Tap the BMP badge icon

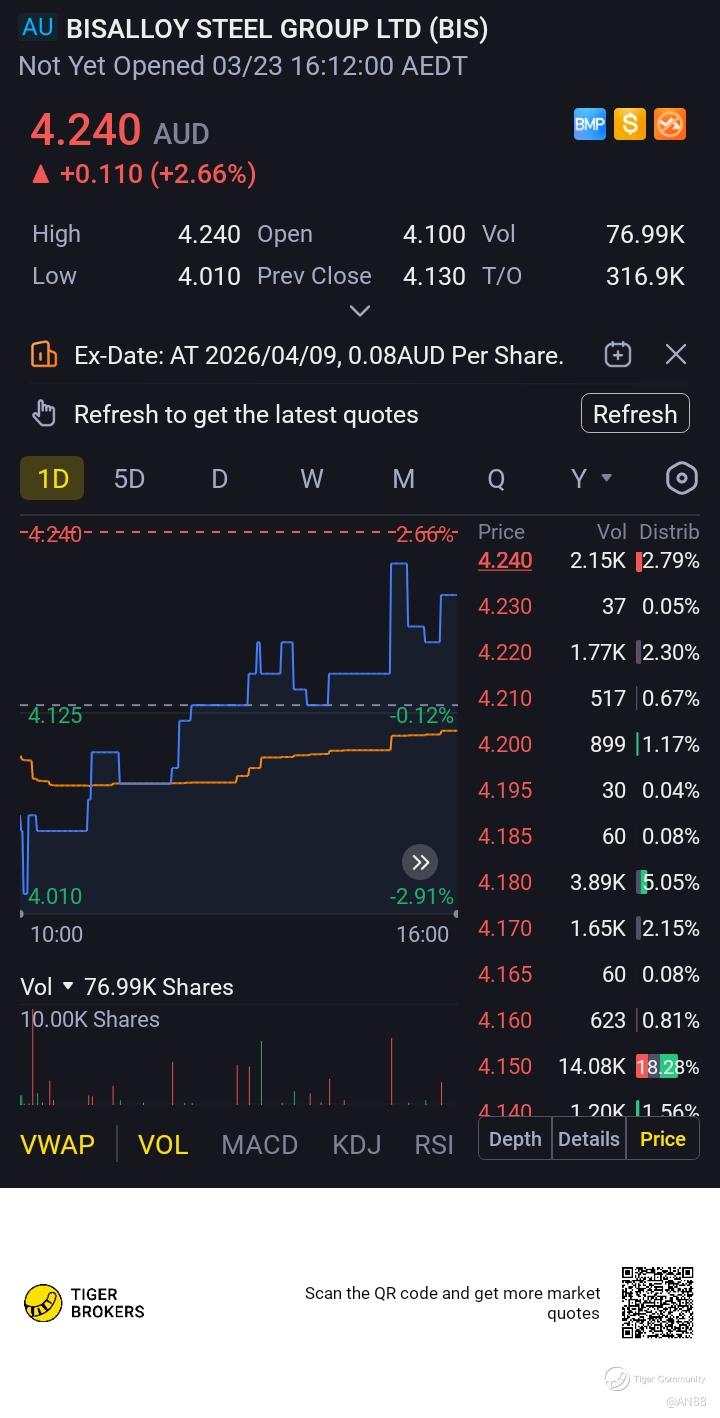pos(589,124)
